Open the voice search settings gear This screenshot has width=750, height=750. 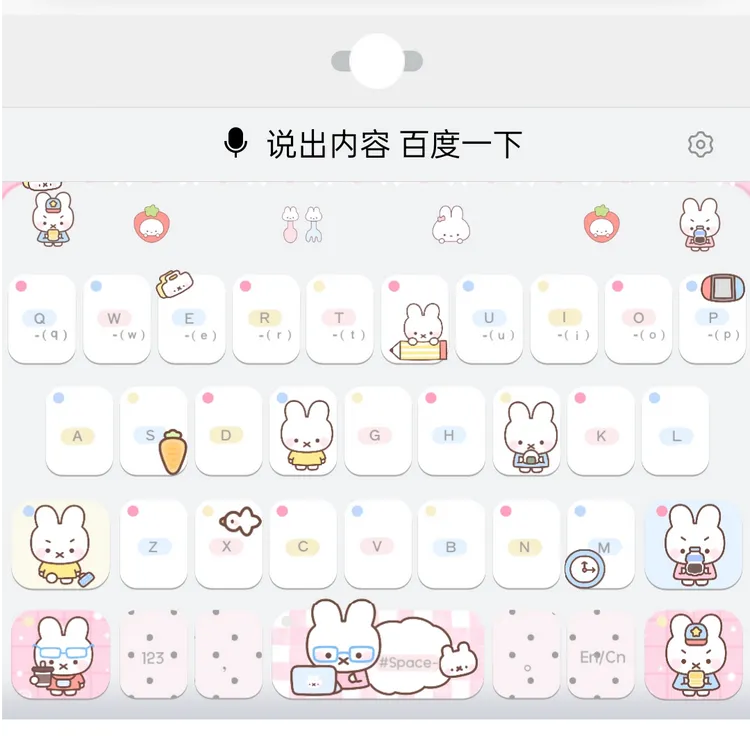click(700, 144)
